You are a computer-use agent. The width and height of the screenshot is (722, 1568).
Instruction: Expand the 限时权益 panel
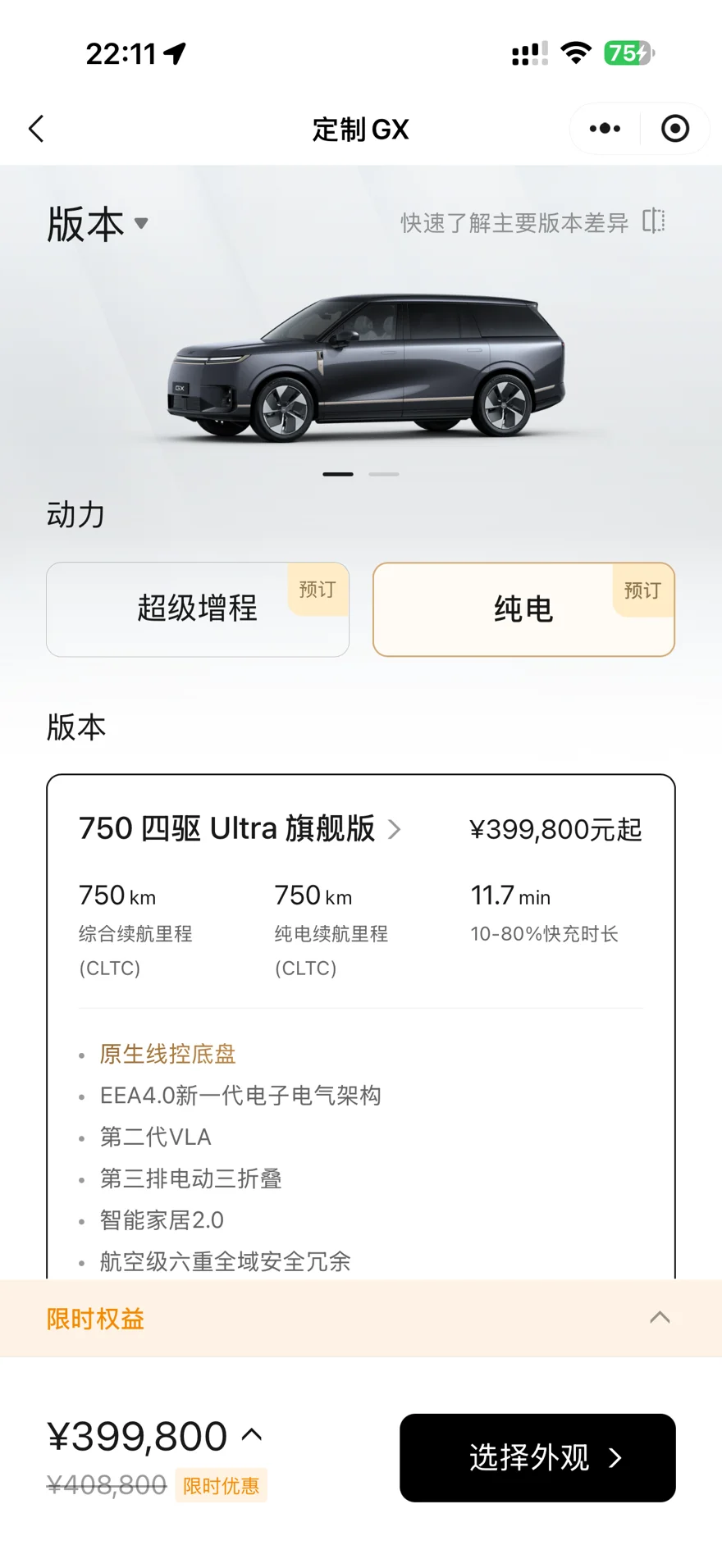point(361,1319)
